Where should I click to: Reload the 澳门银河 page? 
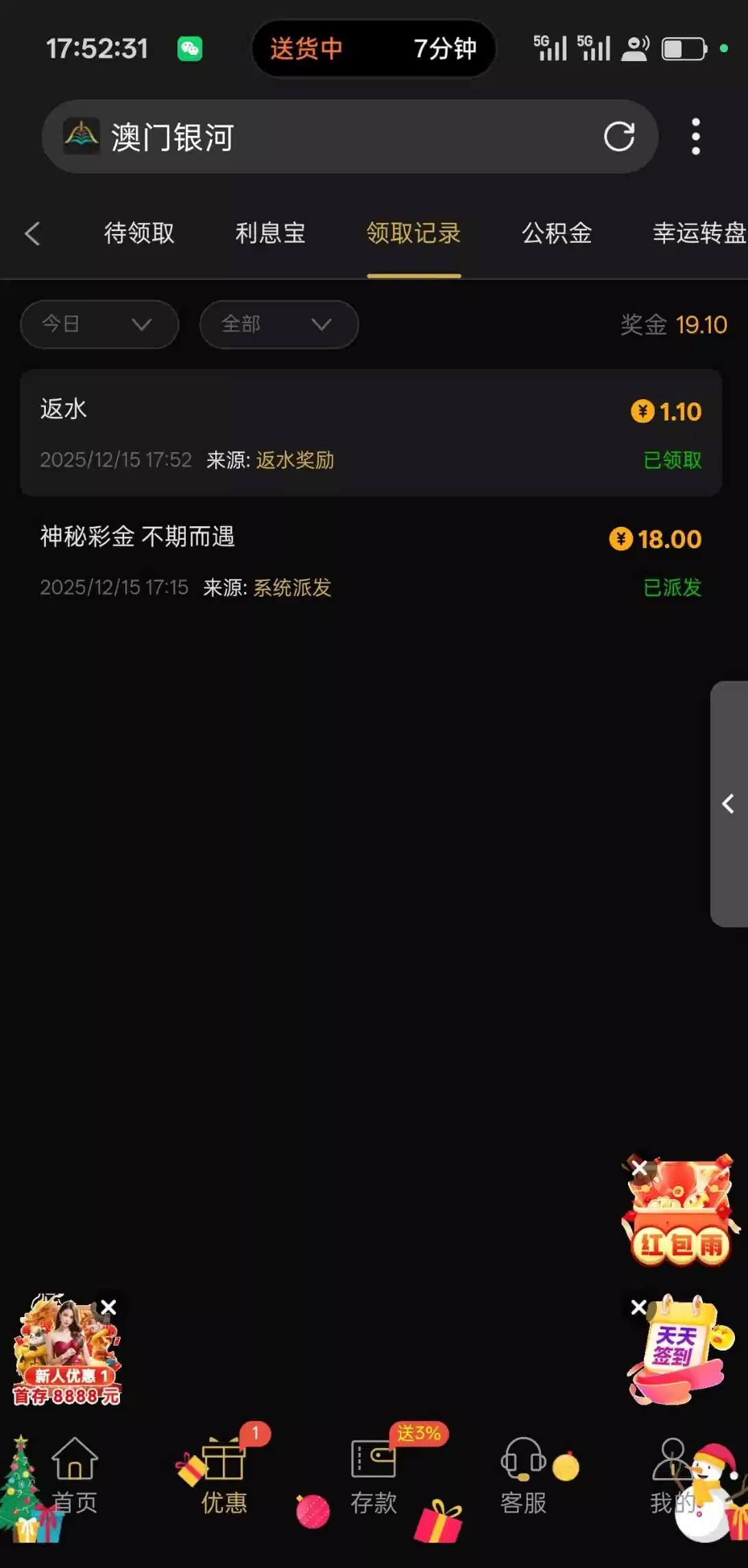[618, 136]
